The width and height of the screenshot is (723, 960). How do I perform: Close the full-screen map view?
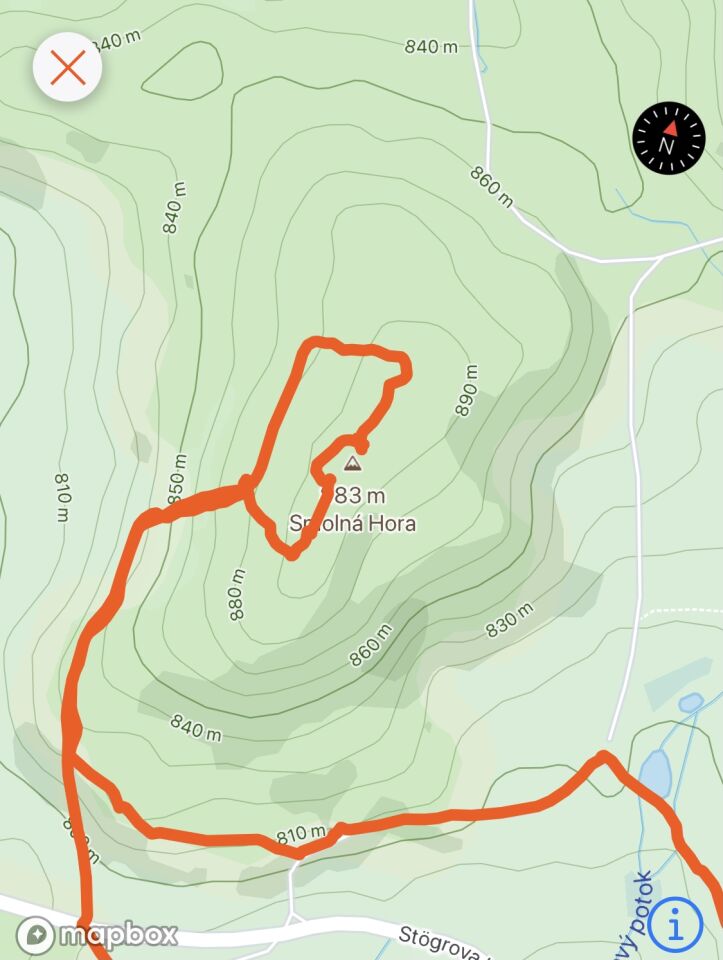point(67,68)
